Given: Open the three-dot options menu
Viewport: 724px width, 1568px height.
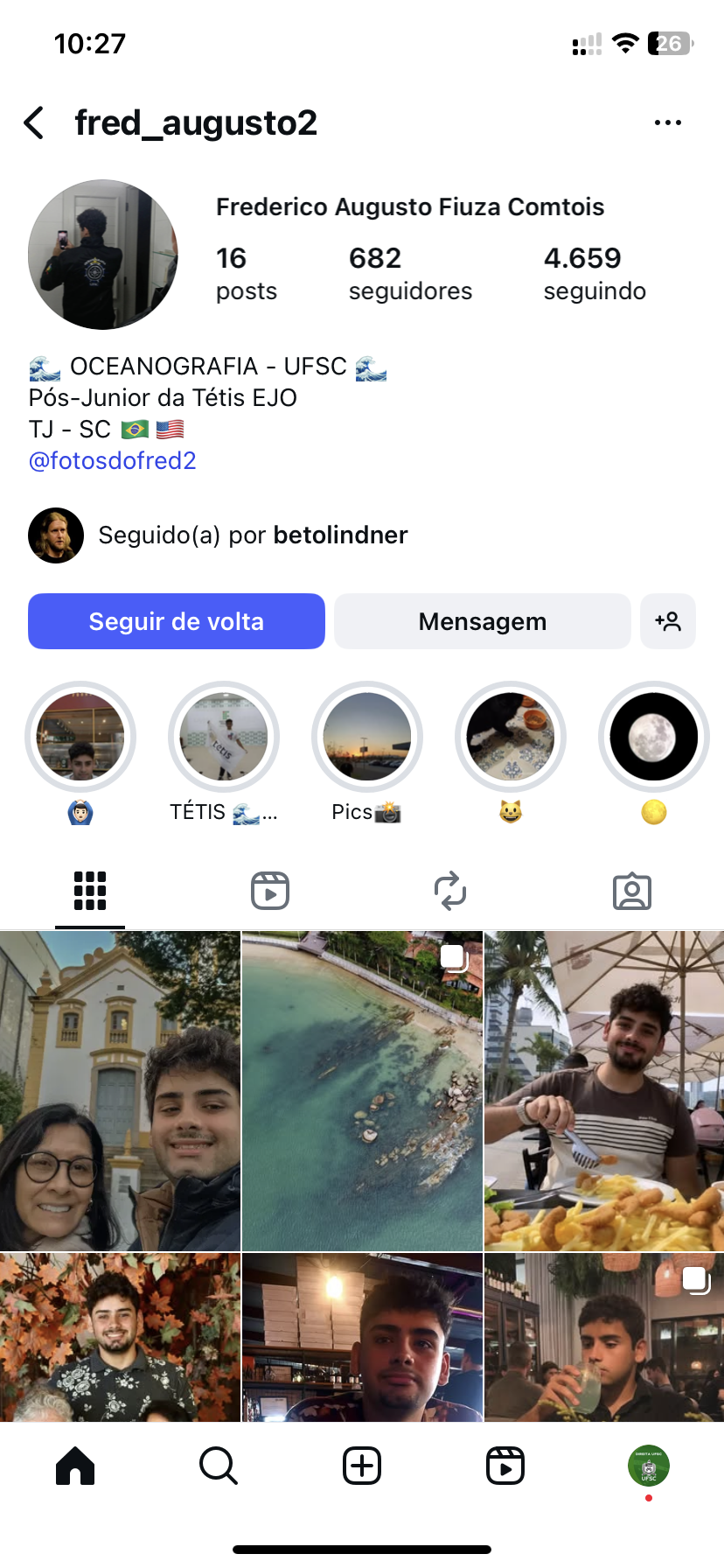Looking at the screenshot, I should click(x=667, y=123).
